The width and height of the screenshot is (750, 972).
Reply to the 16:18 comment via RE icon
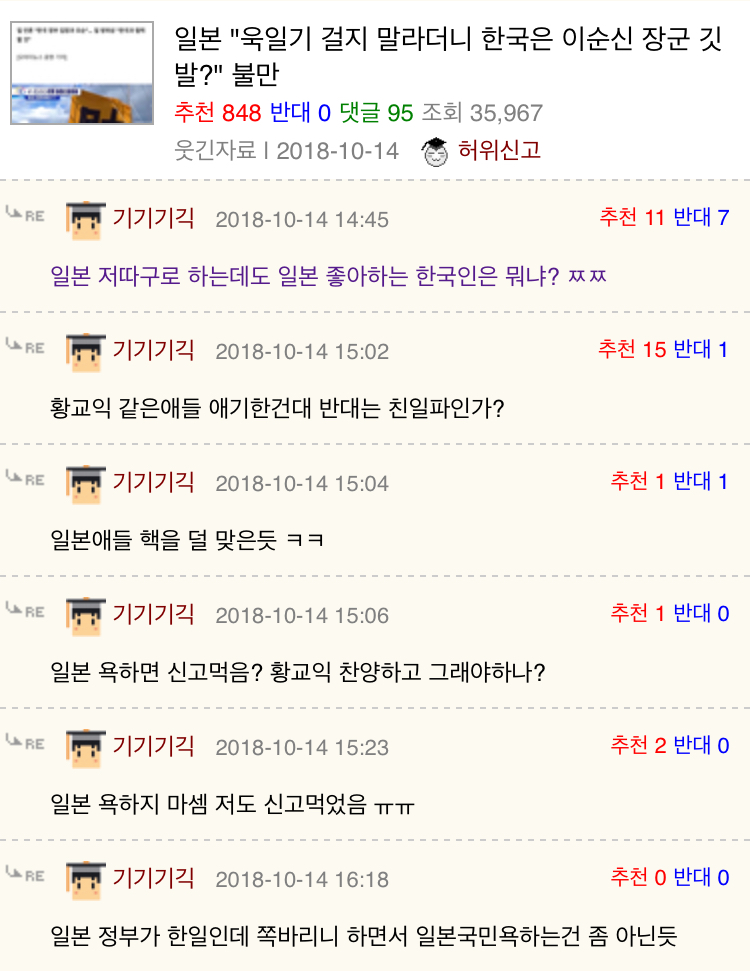pyautogui.click(x=25, y=874)
